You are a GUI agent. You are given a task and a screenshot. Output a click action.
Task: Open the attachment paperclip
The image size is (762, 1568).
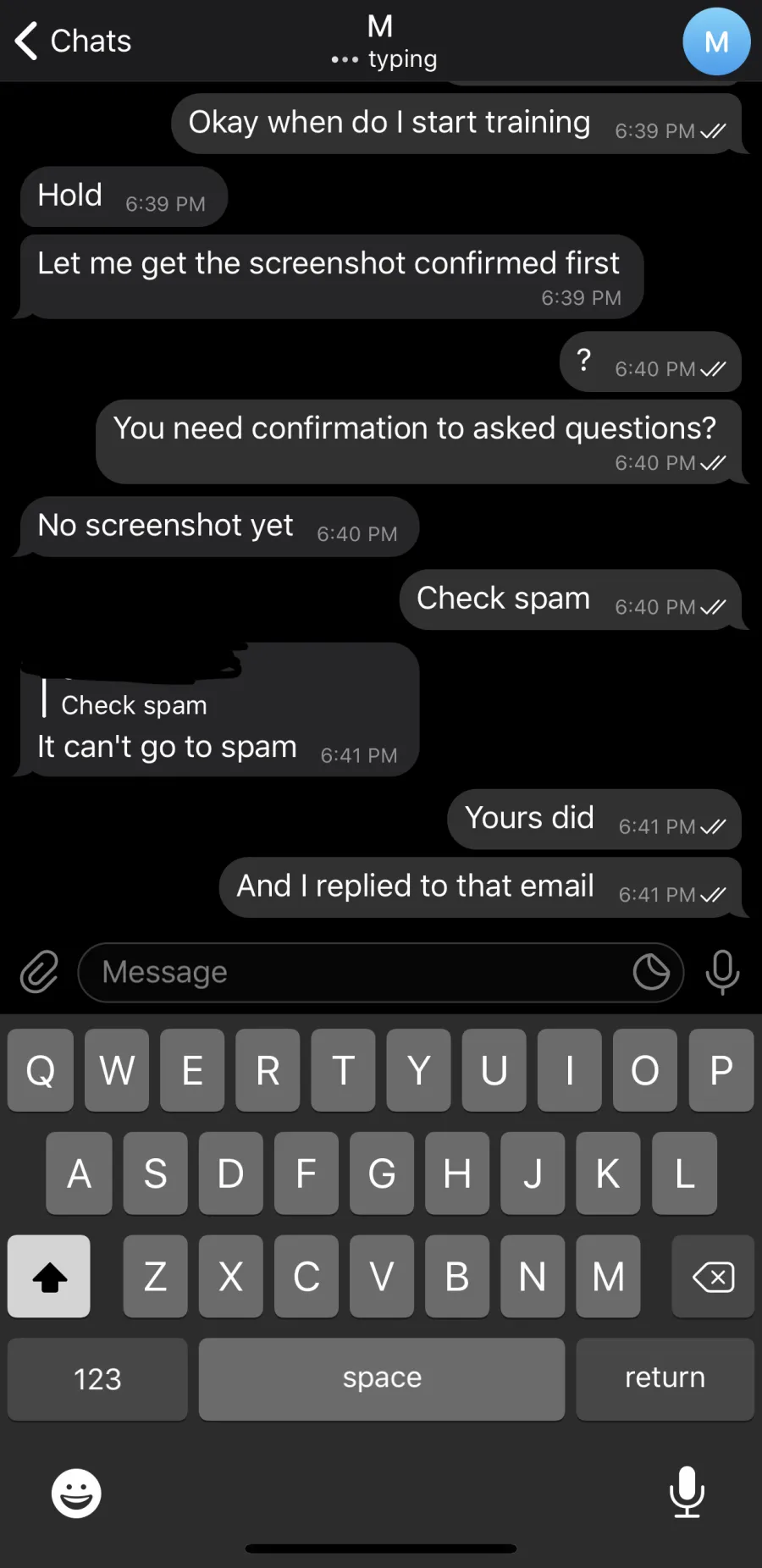pyautogui.click(x=39, y=971)
